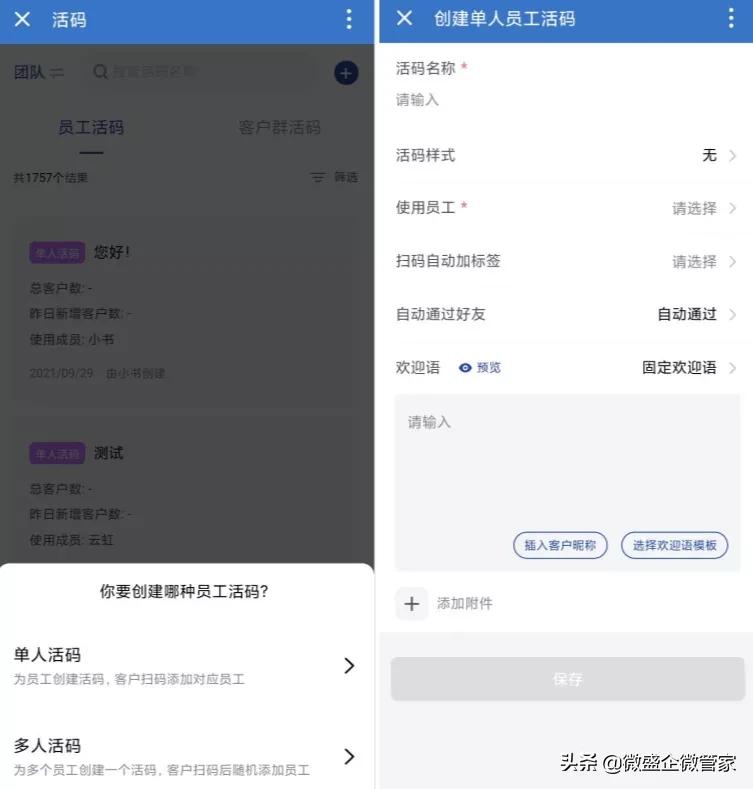
Task: Open the 使用员工 employee picker
Action: point(565,209)
